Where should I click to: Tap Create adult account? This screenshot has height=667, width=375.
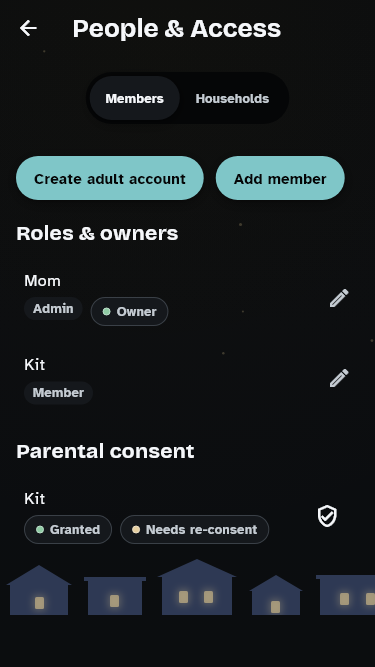pyautogui.click(x=110, y=178)
